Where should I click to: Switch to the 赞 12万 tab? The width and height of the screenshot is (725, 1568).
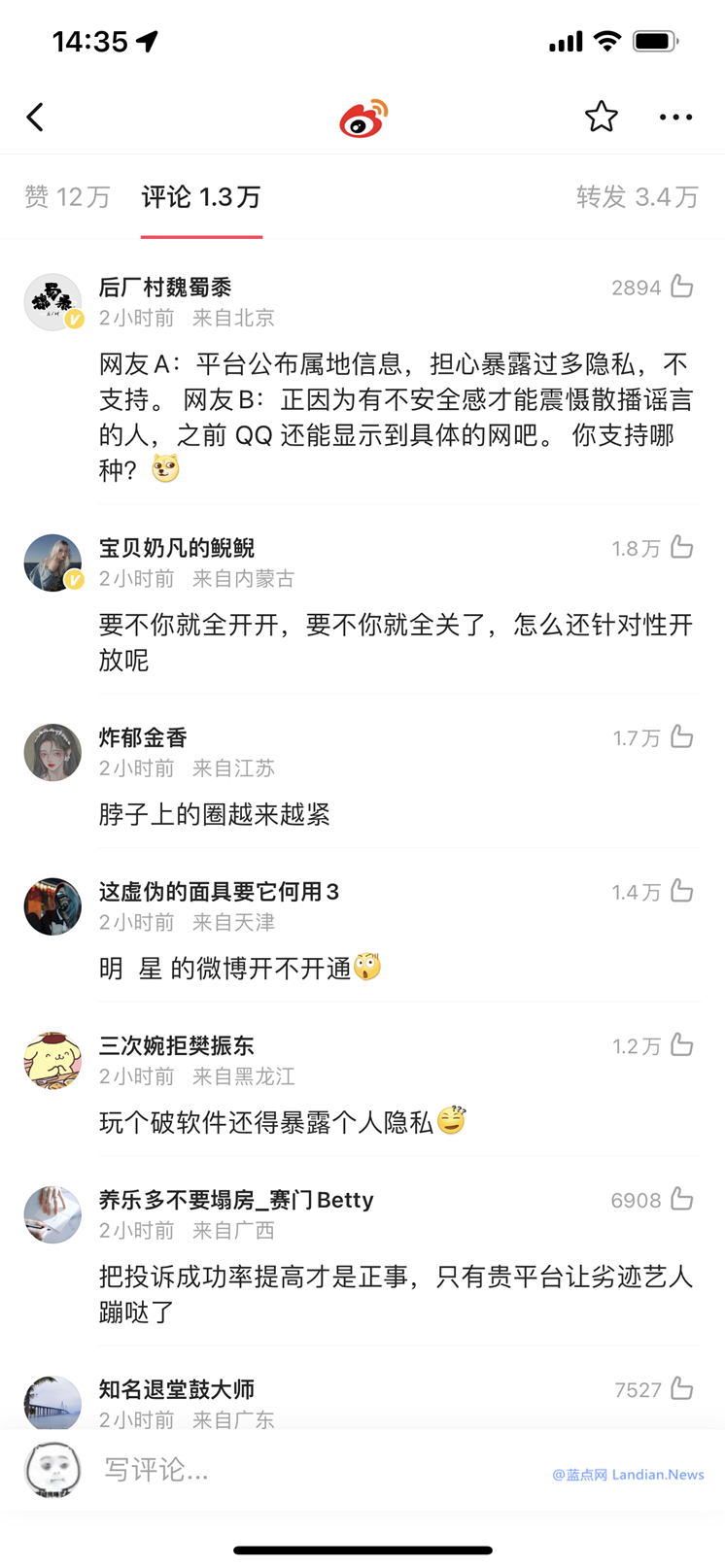coord(67,197)
